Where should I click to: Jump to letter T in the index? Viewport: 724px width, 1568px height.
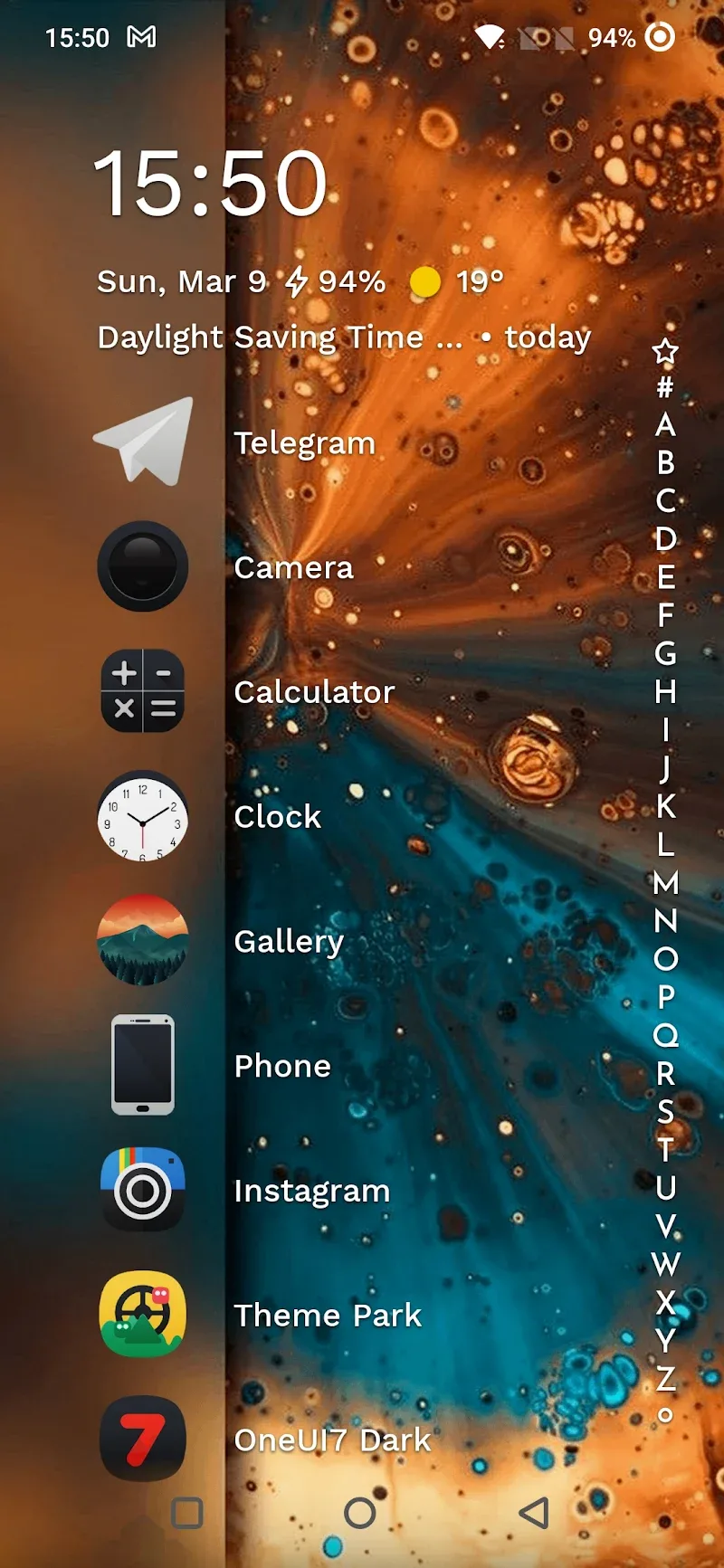pos(665,1149)
